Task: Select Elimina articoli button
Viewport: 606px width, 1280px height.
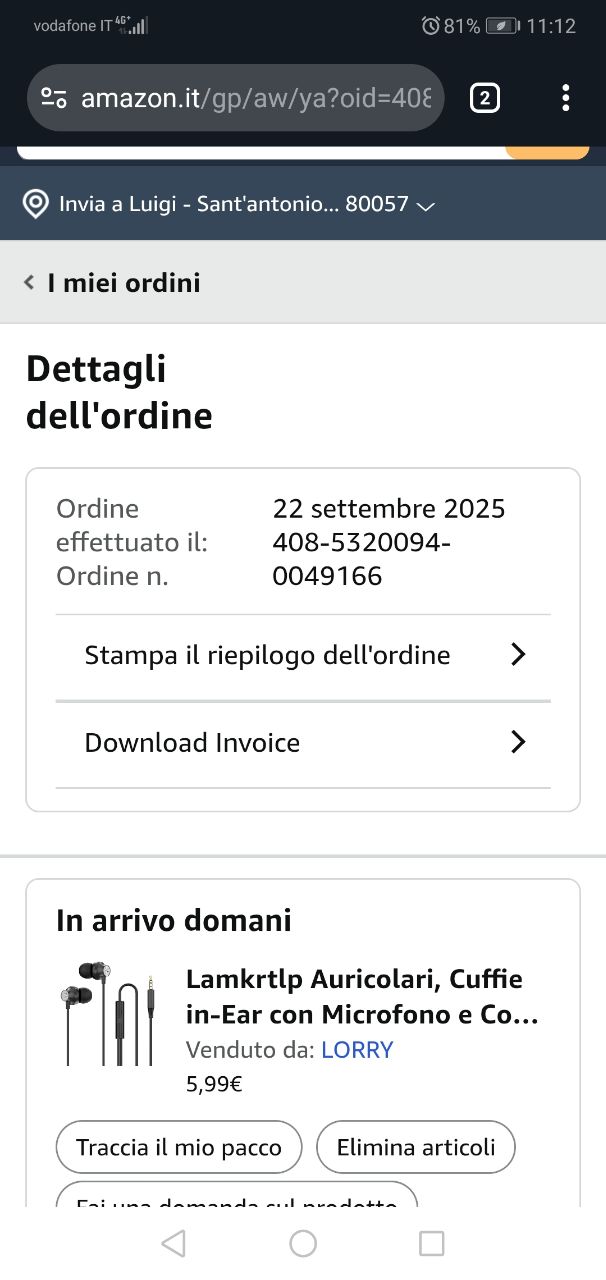Action: pyautogui.click(x=416, y=1147)
